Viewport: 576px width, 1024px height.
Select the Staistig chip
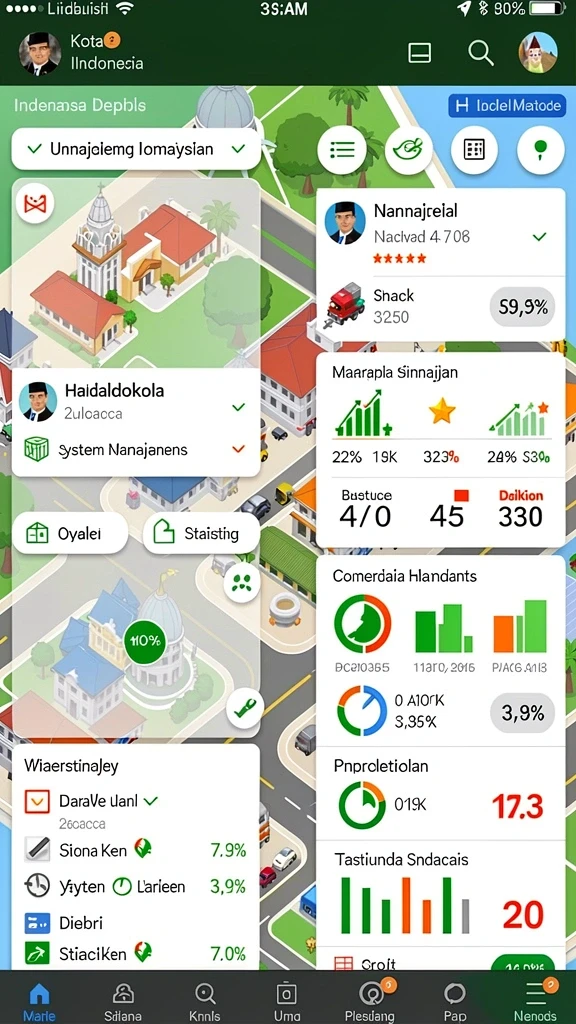(200, 534)
